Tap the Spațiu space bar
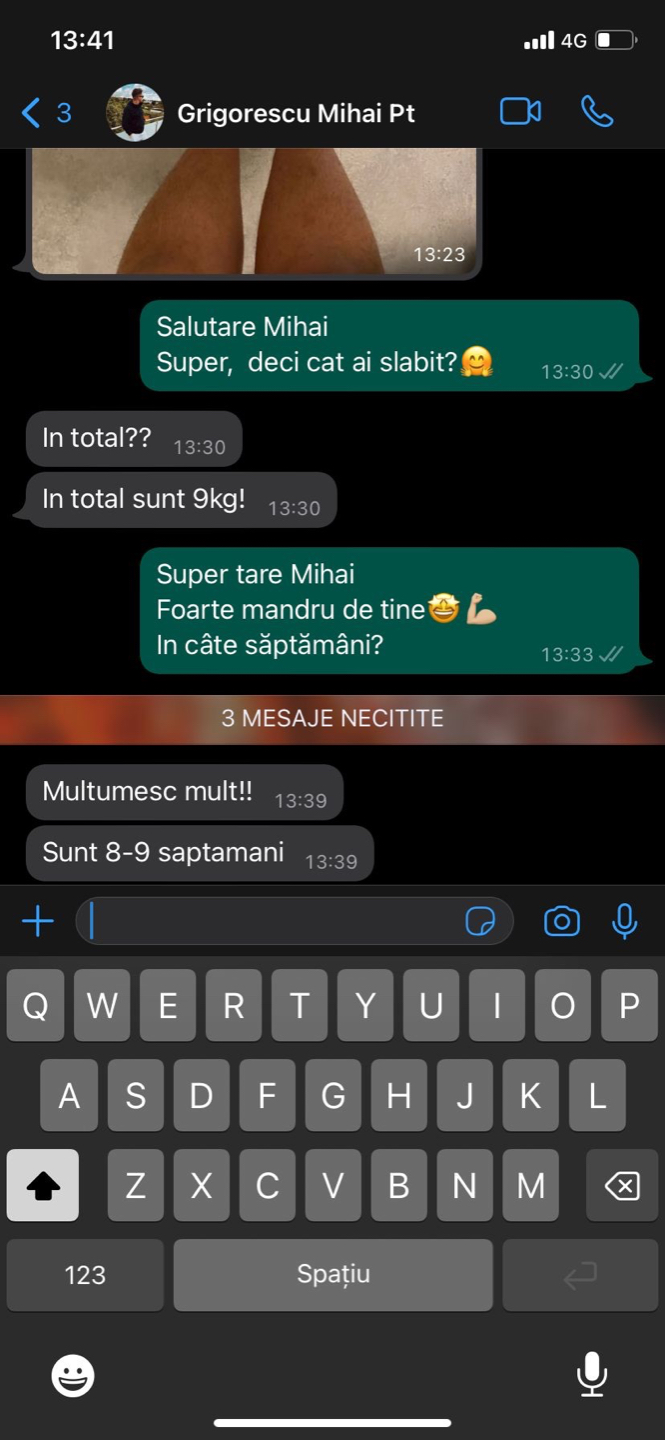Viewport: 665px width, 1440px height. (333, 1275)
